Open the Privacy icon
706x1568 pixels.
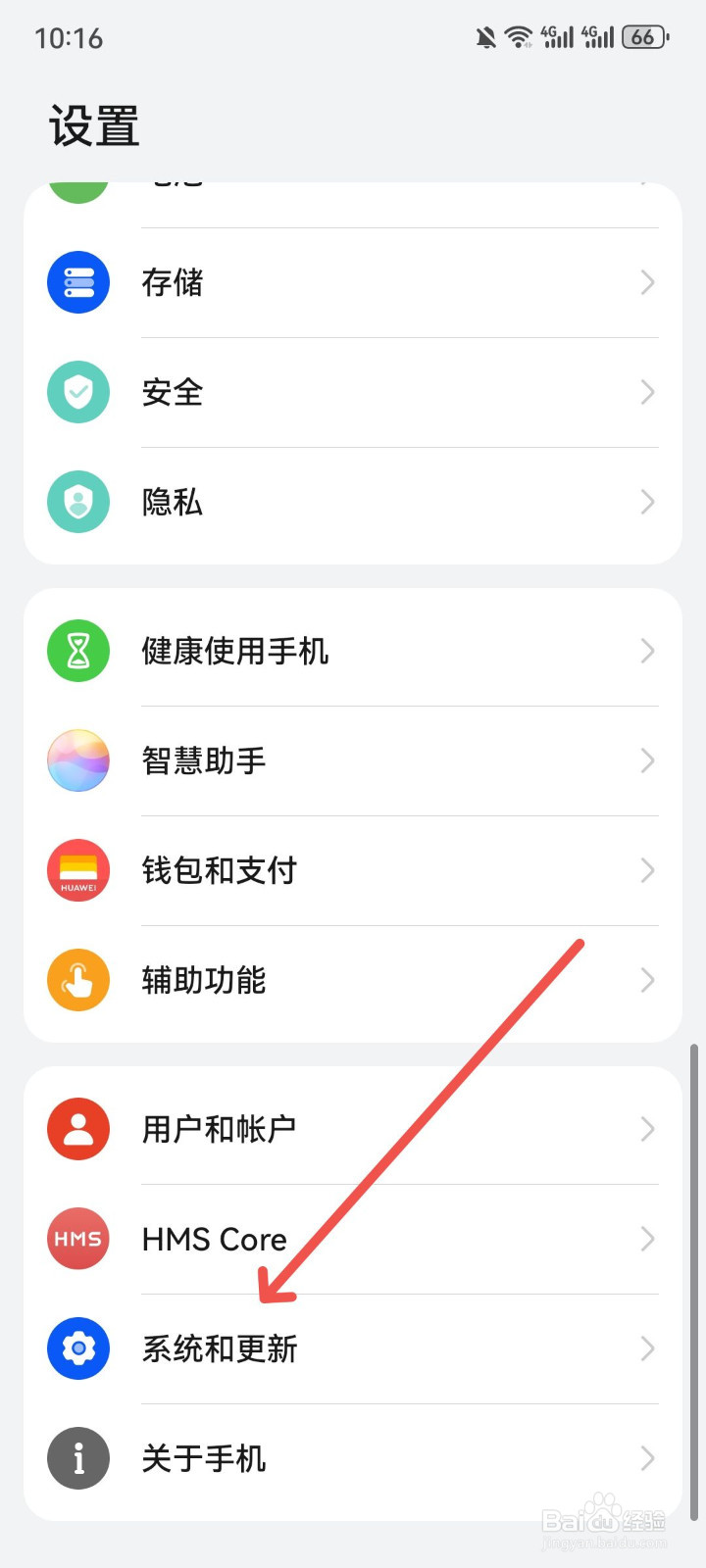pos(77,502)
